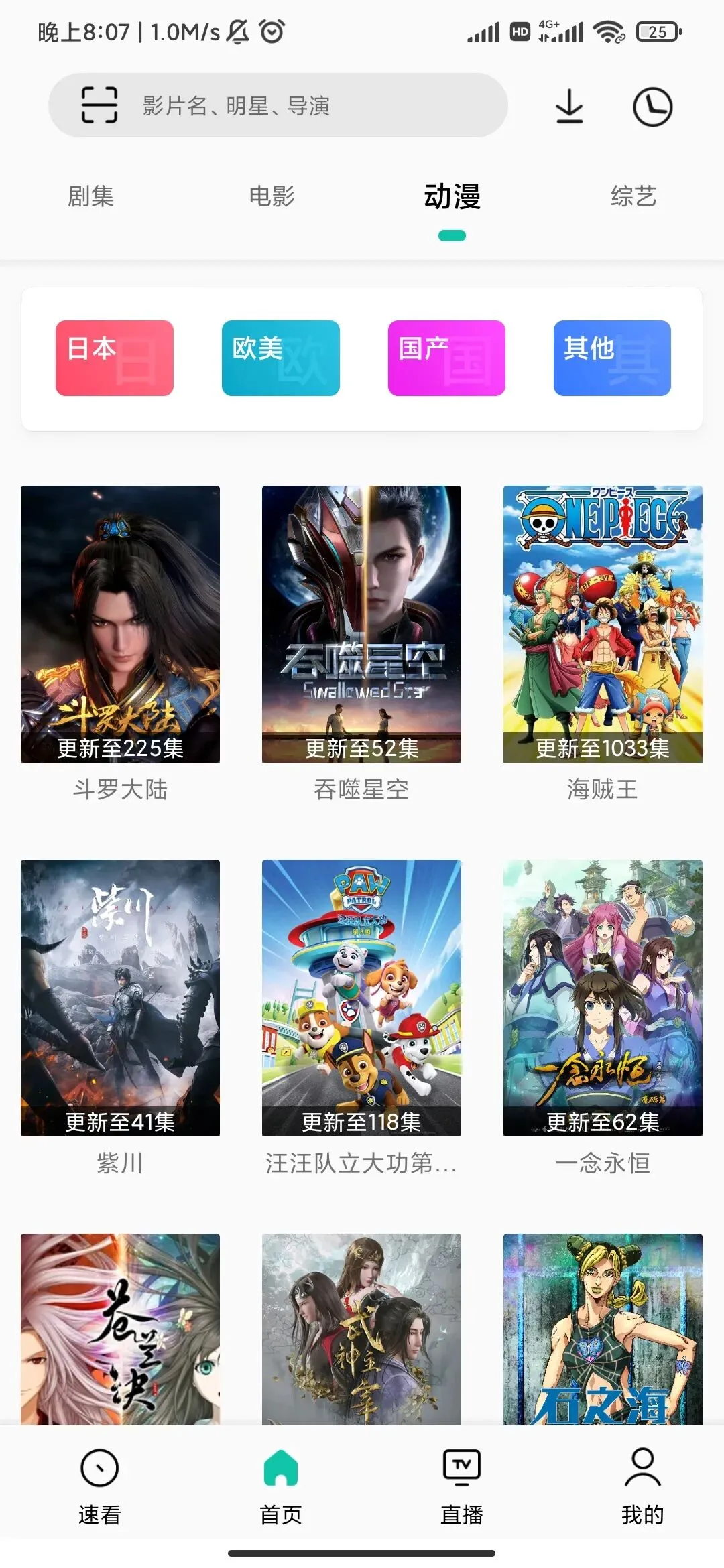Select the 国产 category button
Image resolution: width=724 pixels, height=1568 pixels.
tap(446, 358)
